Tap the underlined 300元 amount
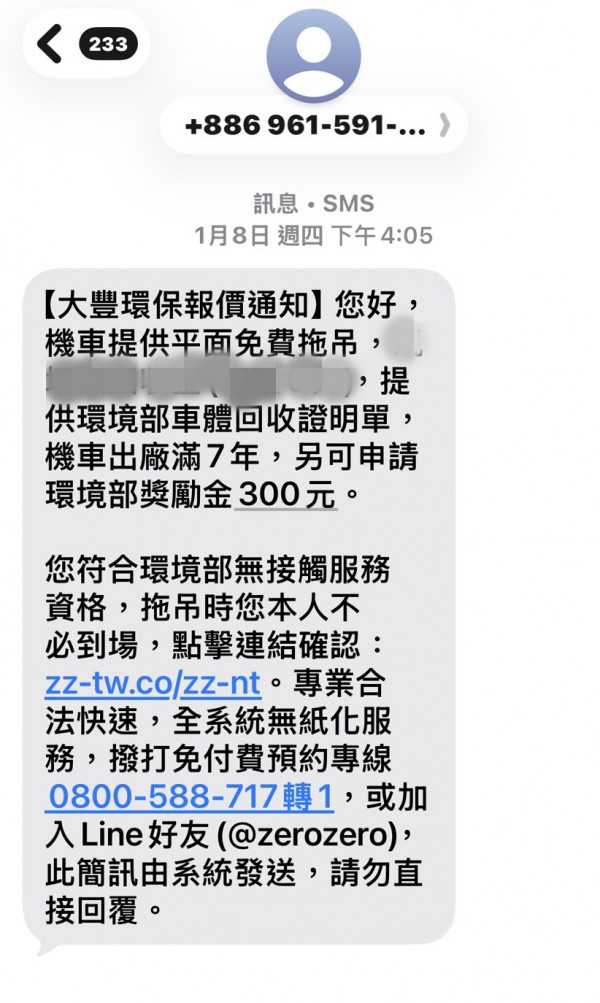This screenshot has width=600, height=1003. click(x=286, y=495)
